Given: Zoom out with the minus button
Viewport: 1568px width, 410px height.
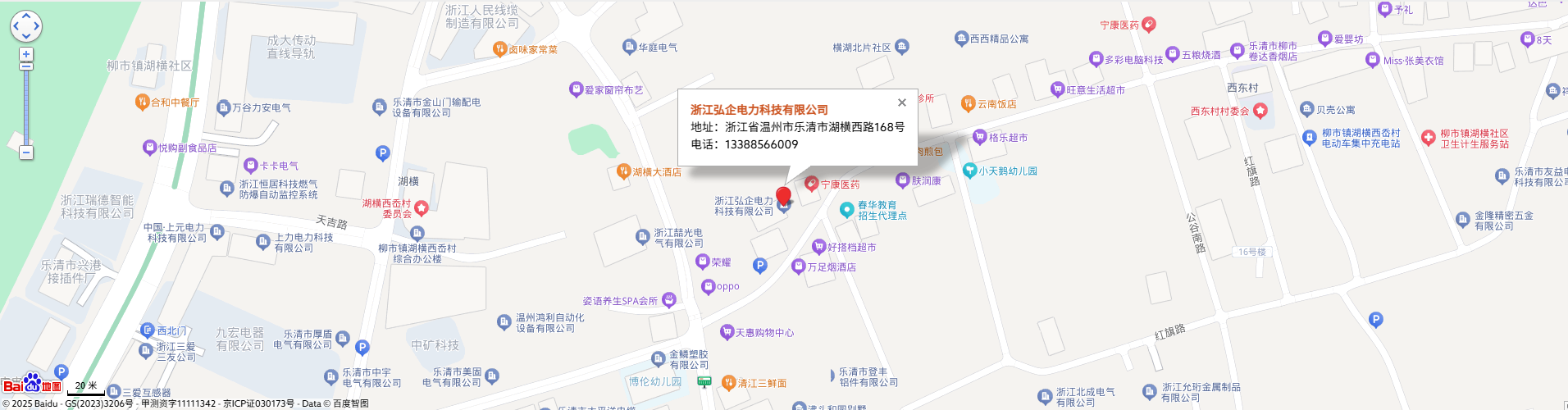Looking at the screenshot, I should coord(26,153).
